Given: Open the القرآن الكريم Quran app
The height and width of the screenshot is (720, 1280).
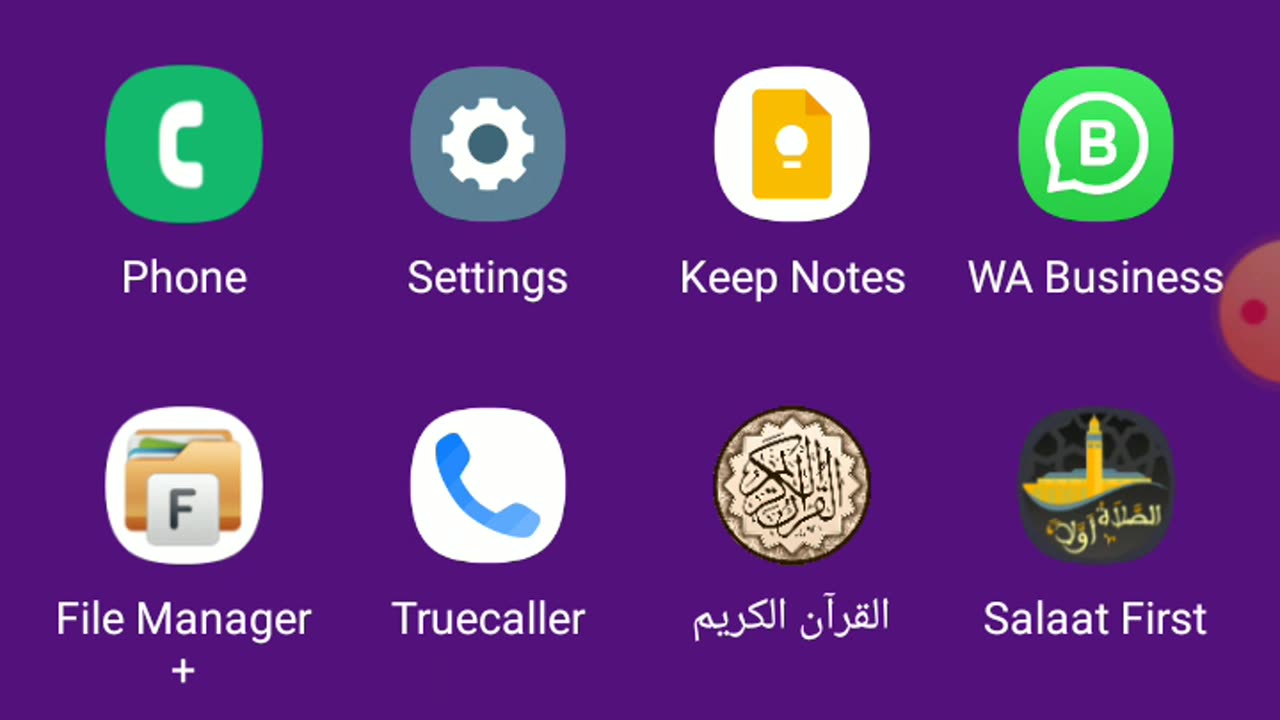Looking at the screenshot, I should [792, 486].
